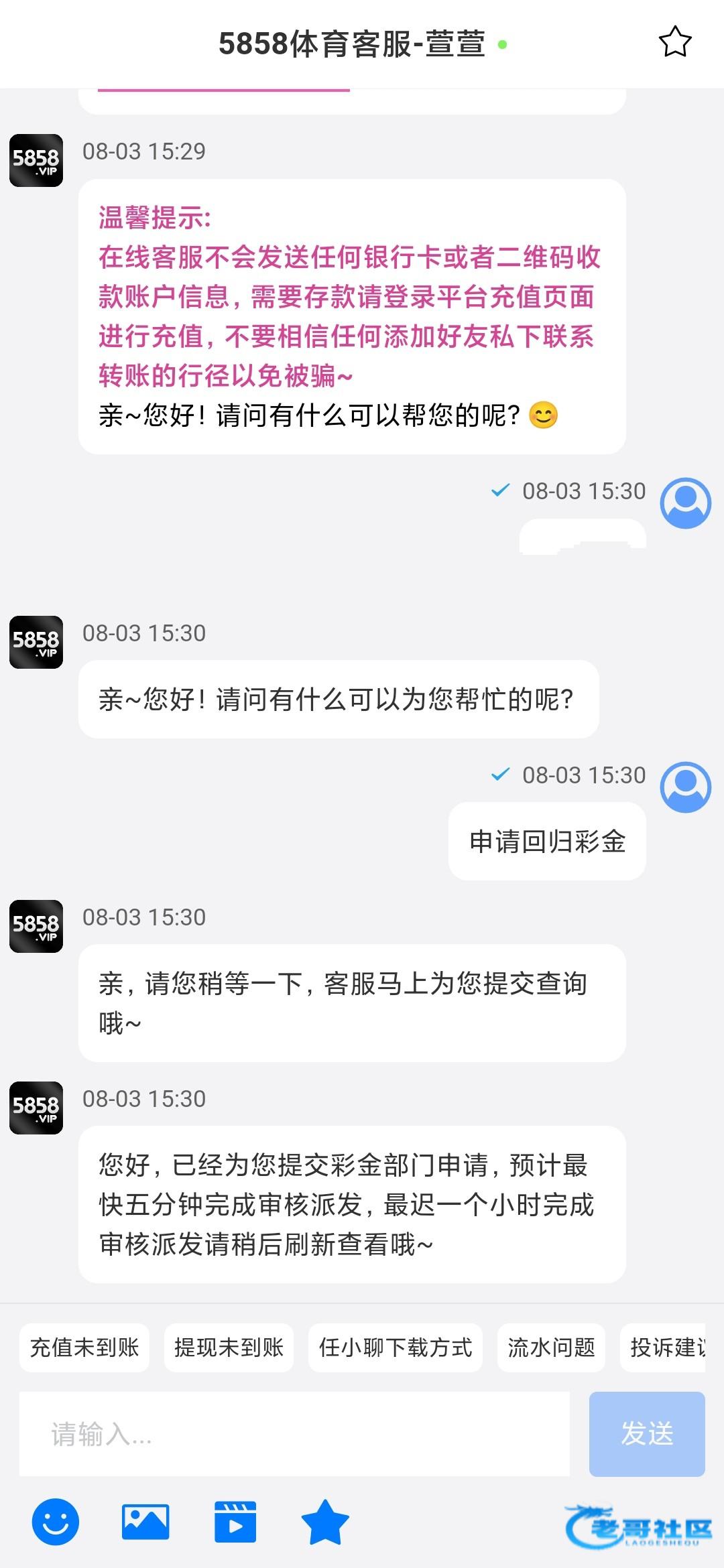The image size is (724, 1568).
Task: Tap the 流水问题 chip
Action: (551, 1348)
